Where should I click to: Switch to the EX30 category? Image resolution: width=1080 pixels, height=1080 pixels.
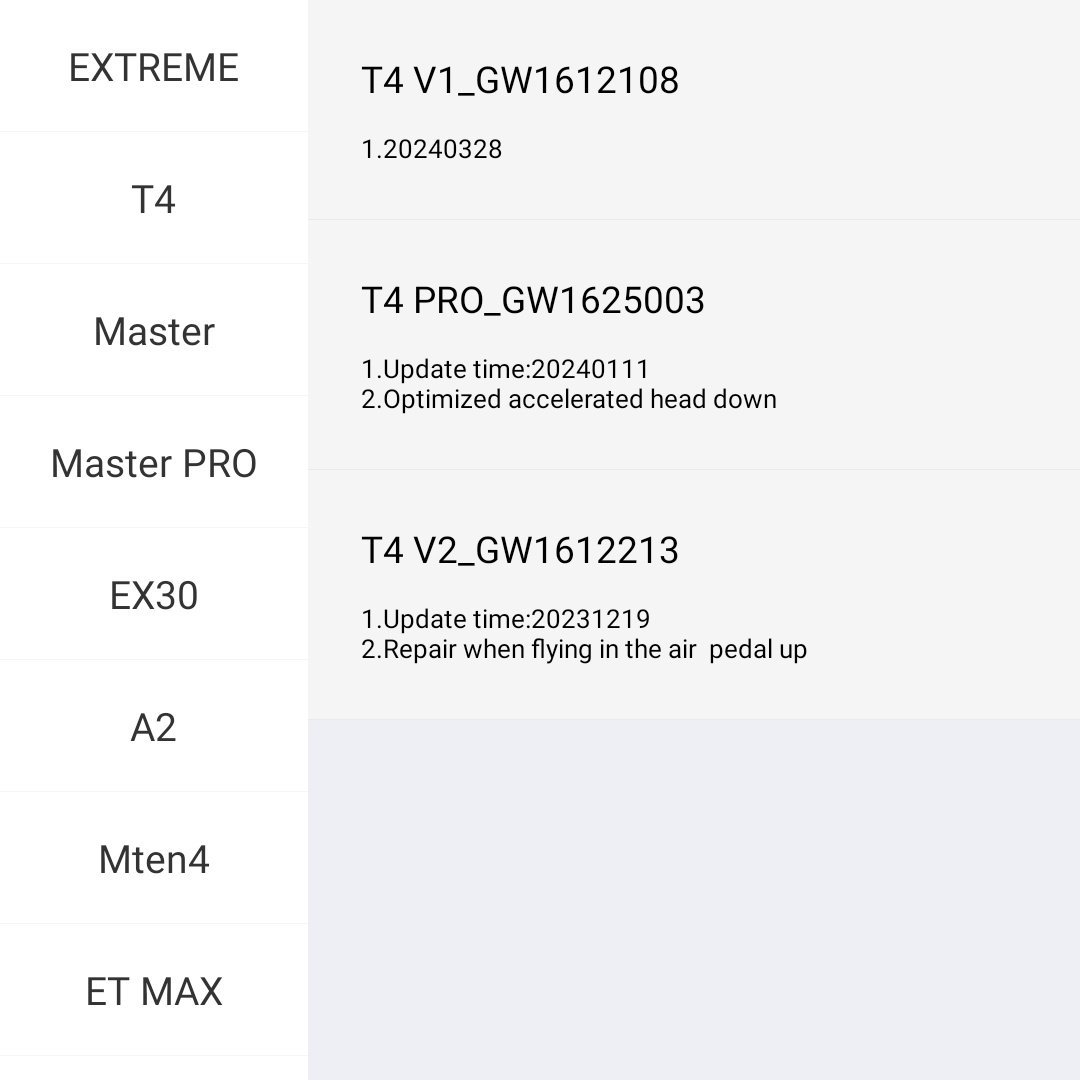(x=153, y=595)
